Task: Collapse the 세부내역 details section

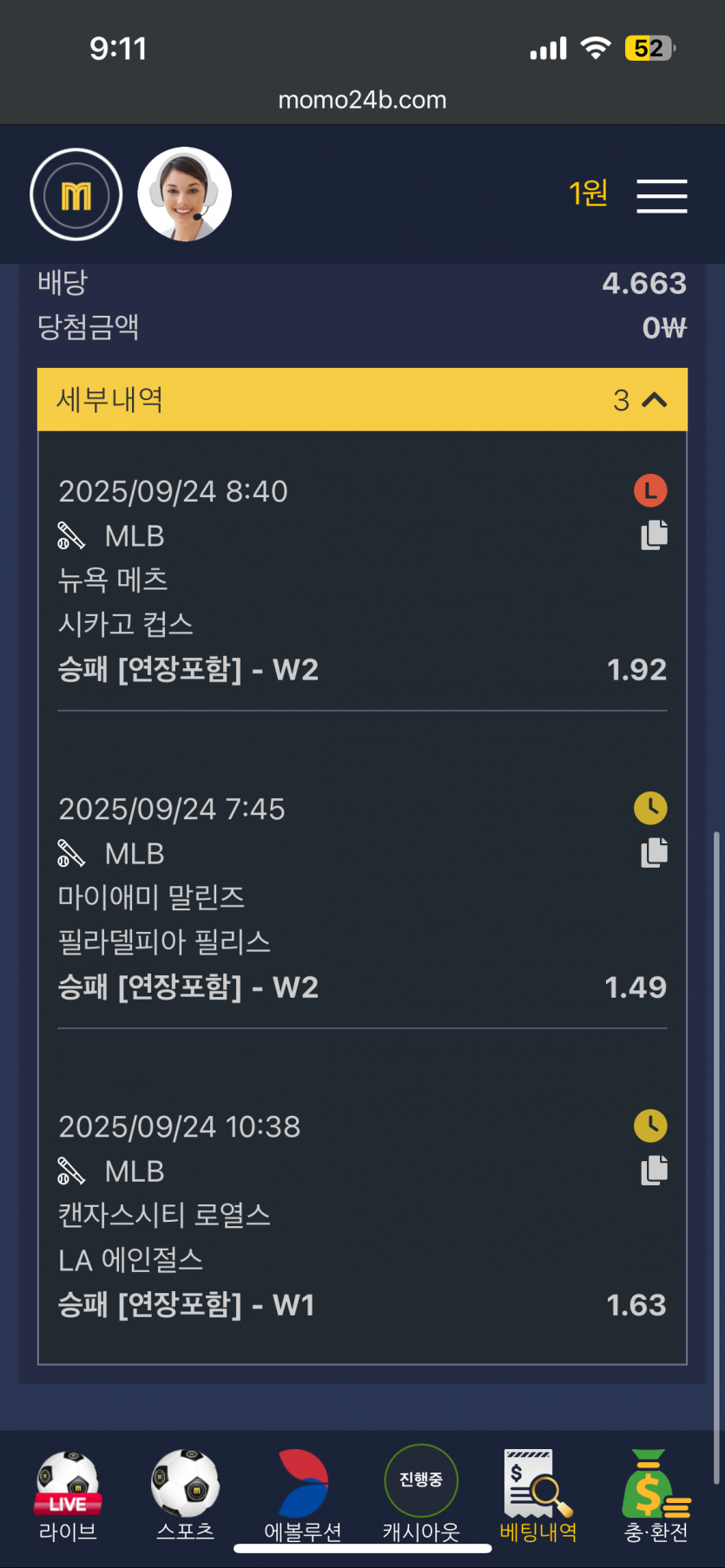Action: pos(653,400)
